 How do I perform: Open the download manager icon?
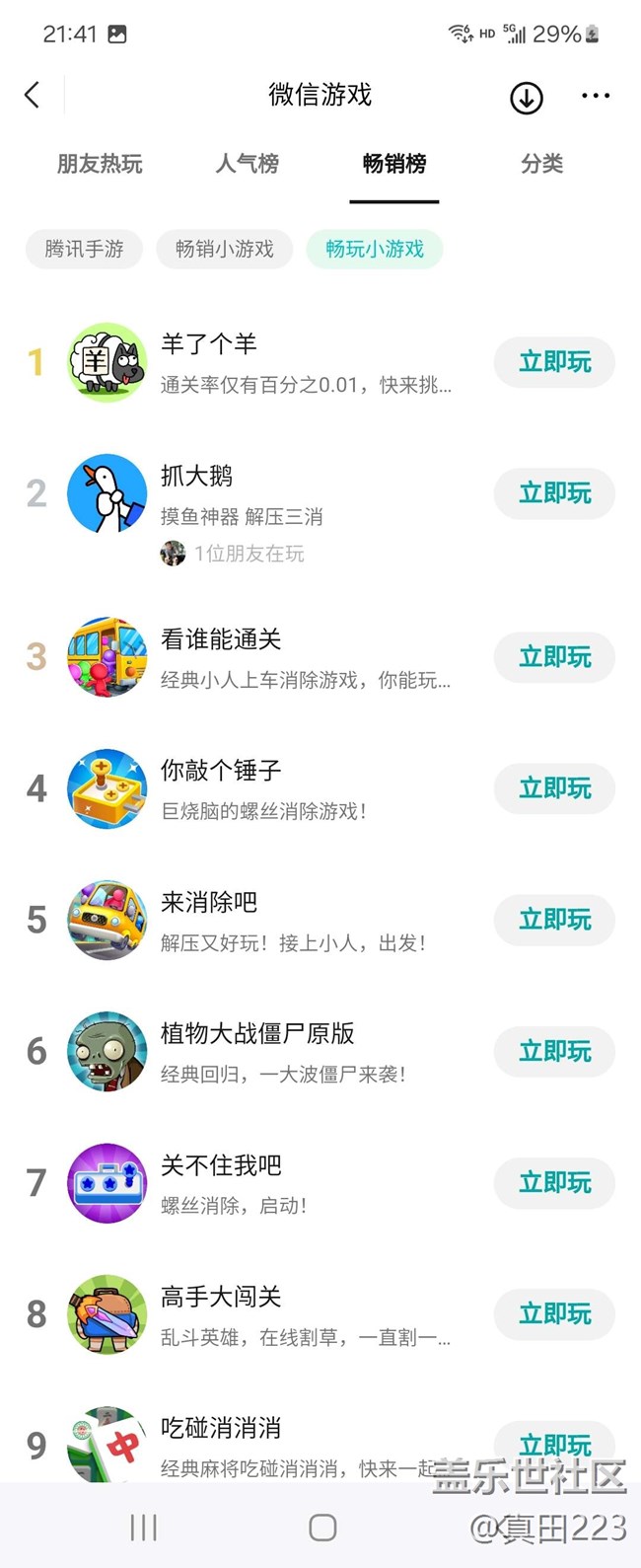tap(527, 97)
